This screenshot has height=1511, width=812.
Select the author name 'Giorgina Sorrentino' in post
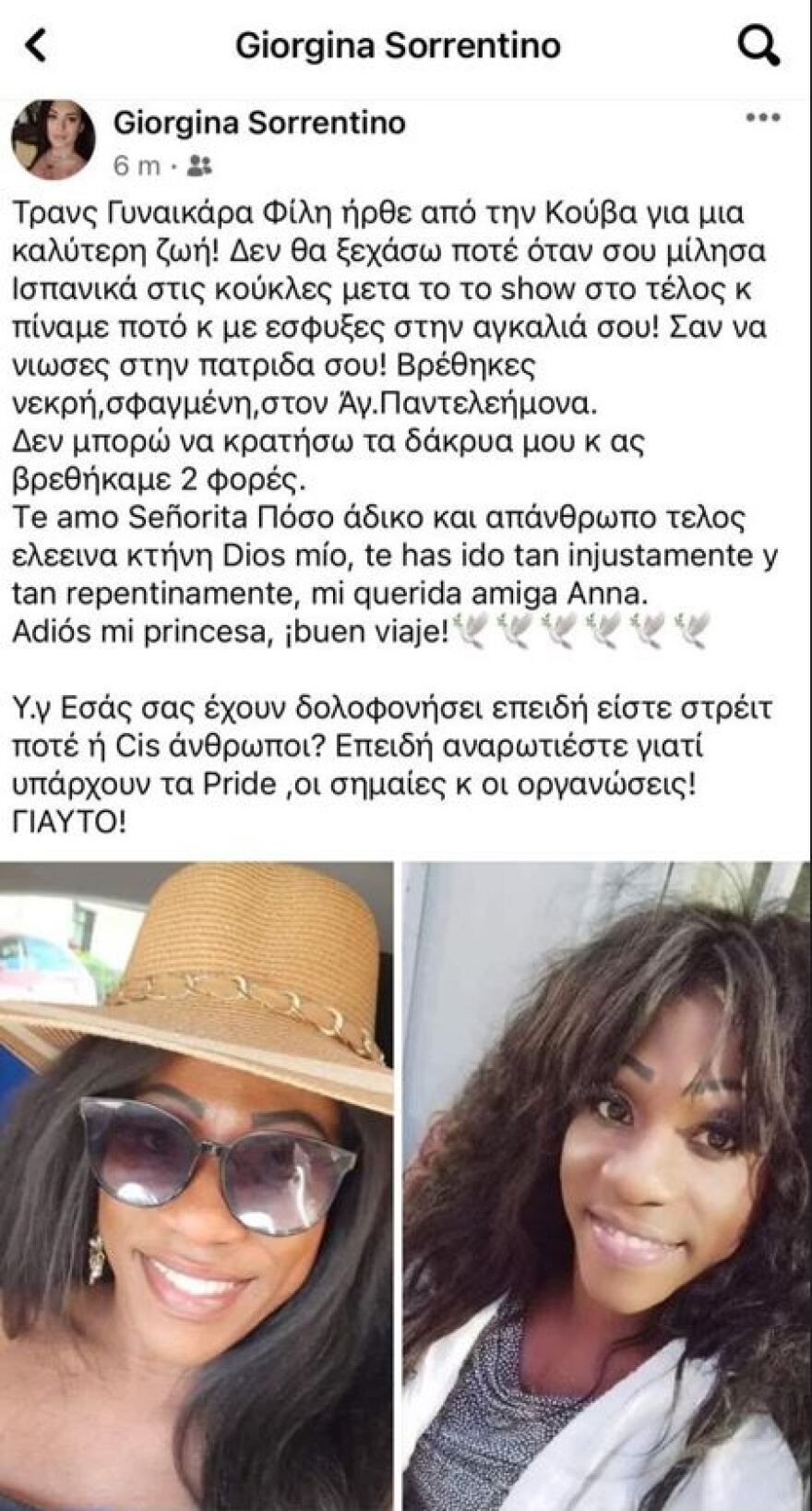coord(263,120)
